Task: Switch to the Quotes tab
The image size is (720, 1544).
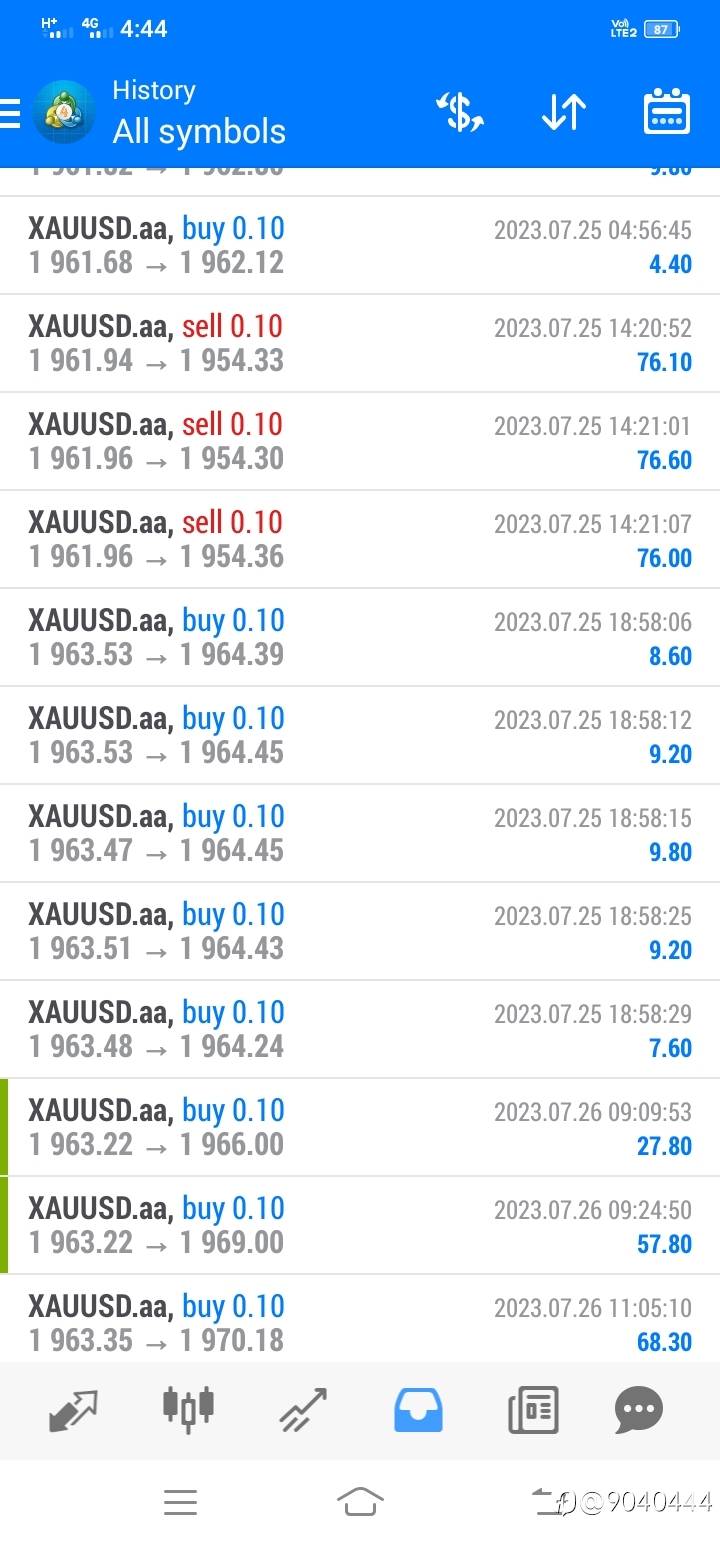Action: point(74,1410)
